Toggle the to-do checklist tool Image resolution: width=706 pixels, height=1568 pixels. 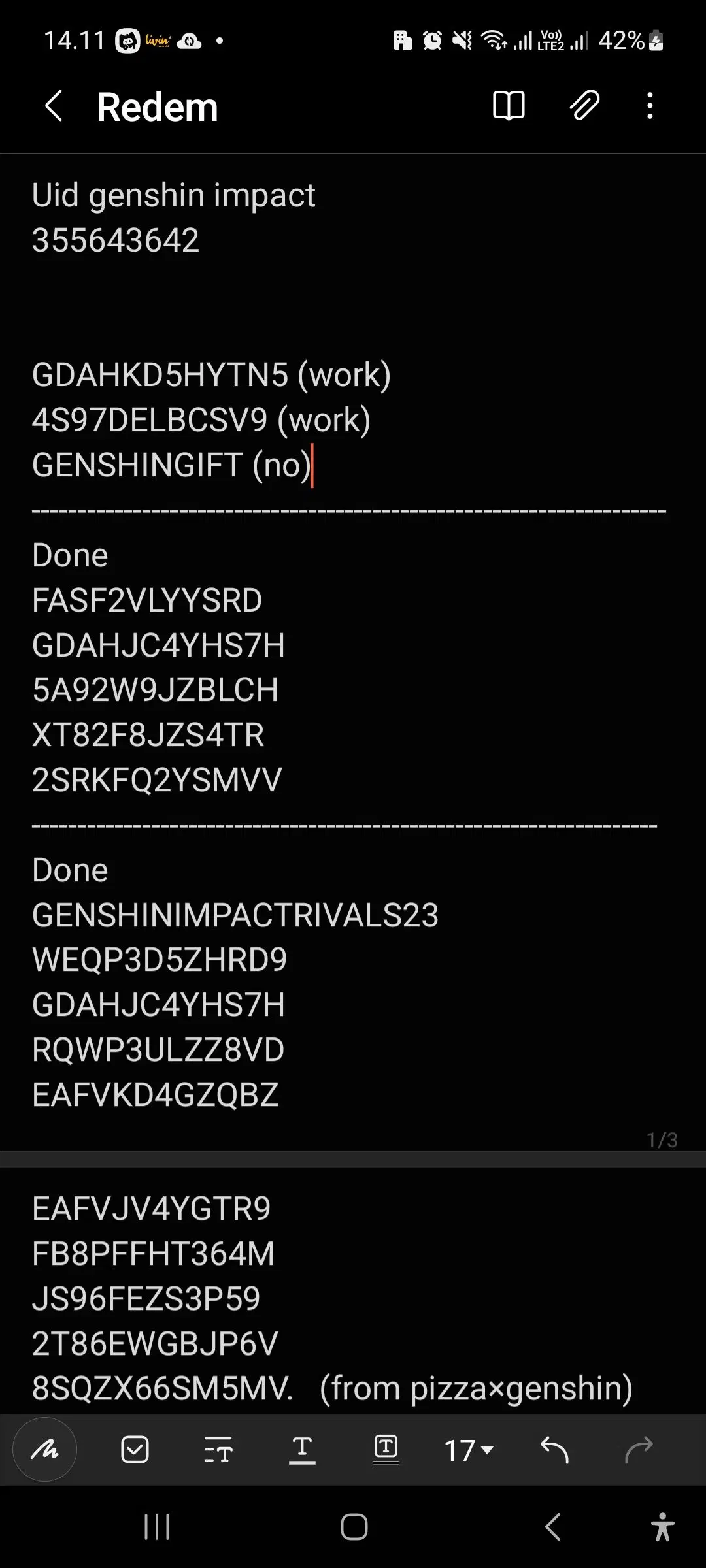(134, 1449)
